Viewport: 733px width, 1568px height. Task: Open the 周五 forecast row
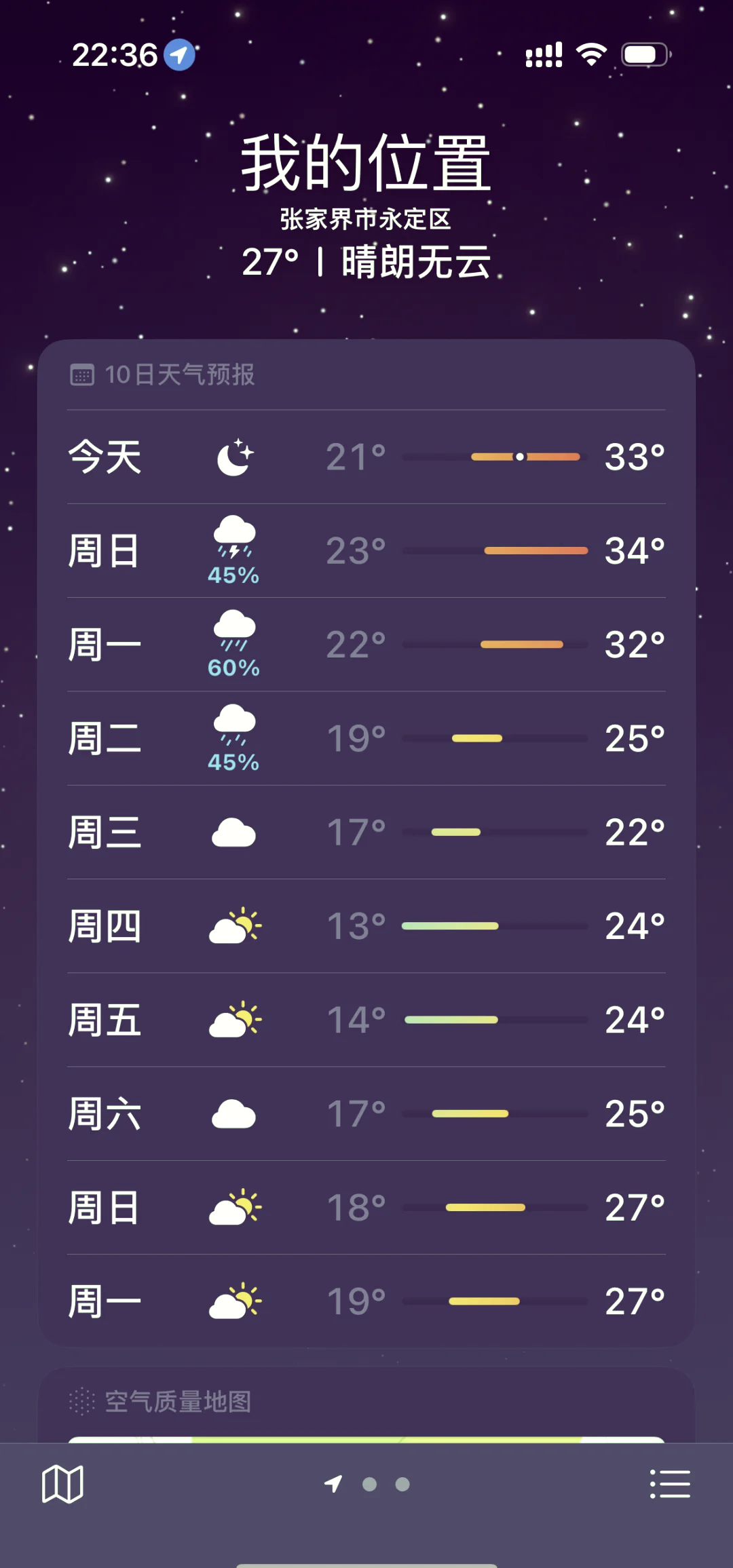pos(366,1020)
